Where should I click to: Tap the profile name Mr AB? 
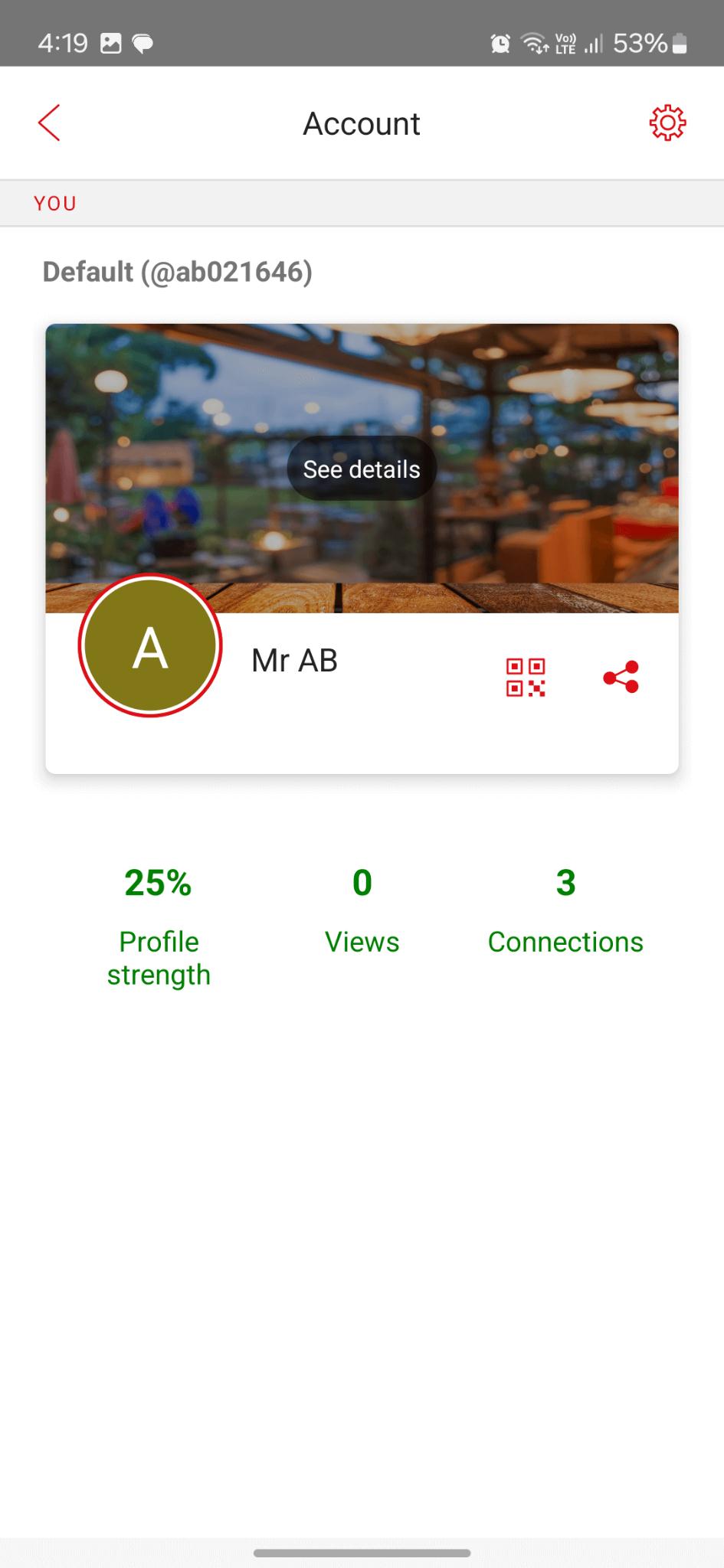(x=293, y=660)
